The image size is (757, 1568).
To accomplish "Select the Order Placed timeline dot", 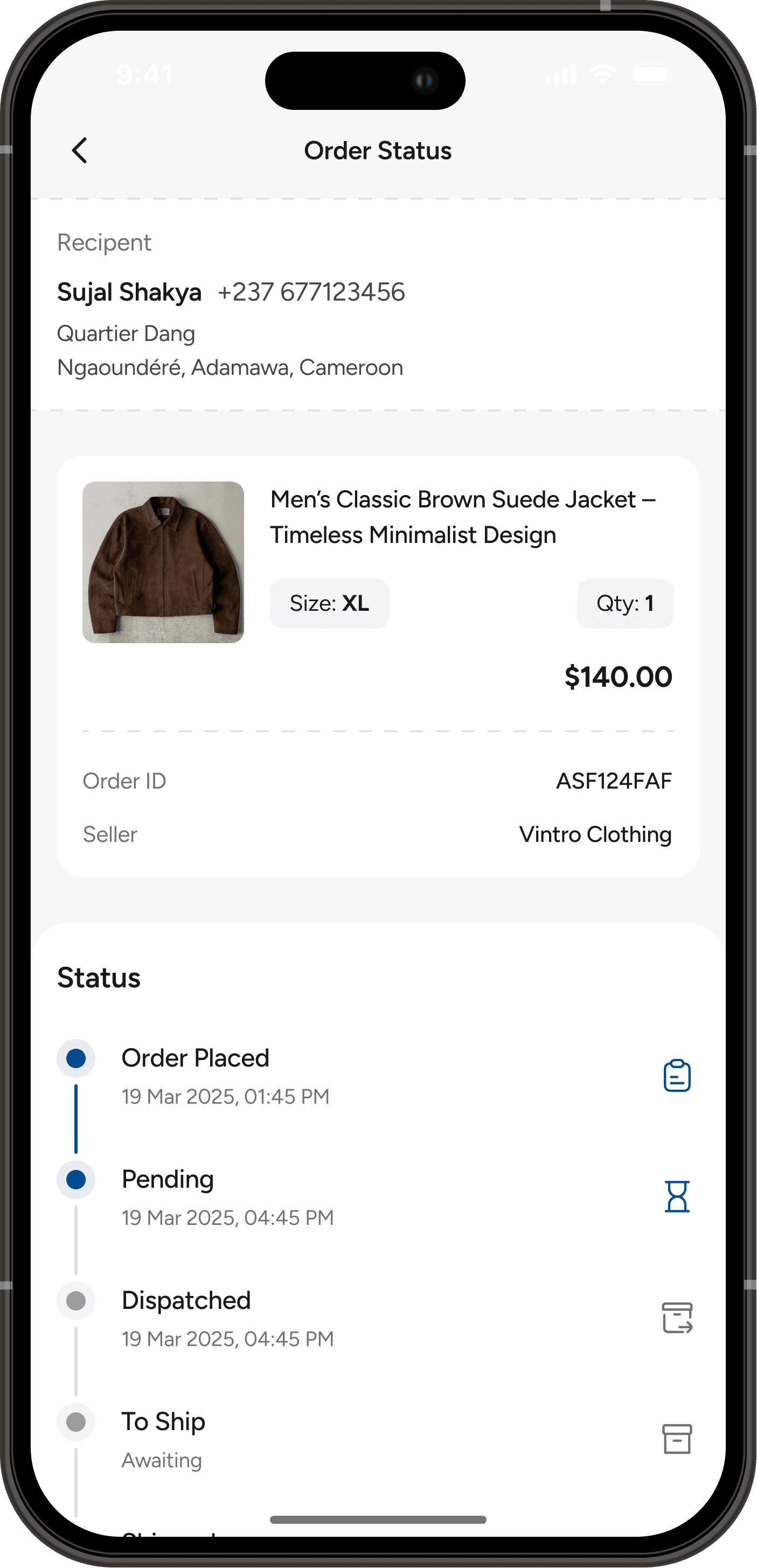I will [76, 1058].
